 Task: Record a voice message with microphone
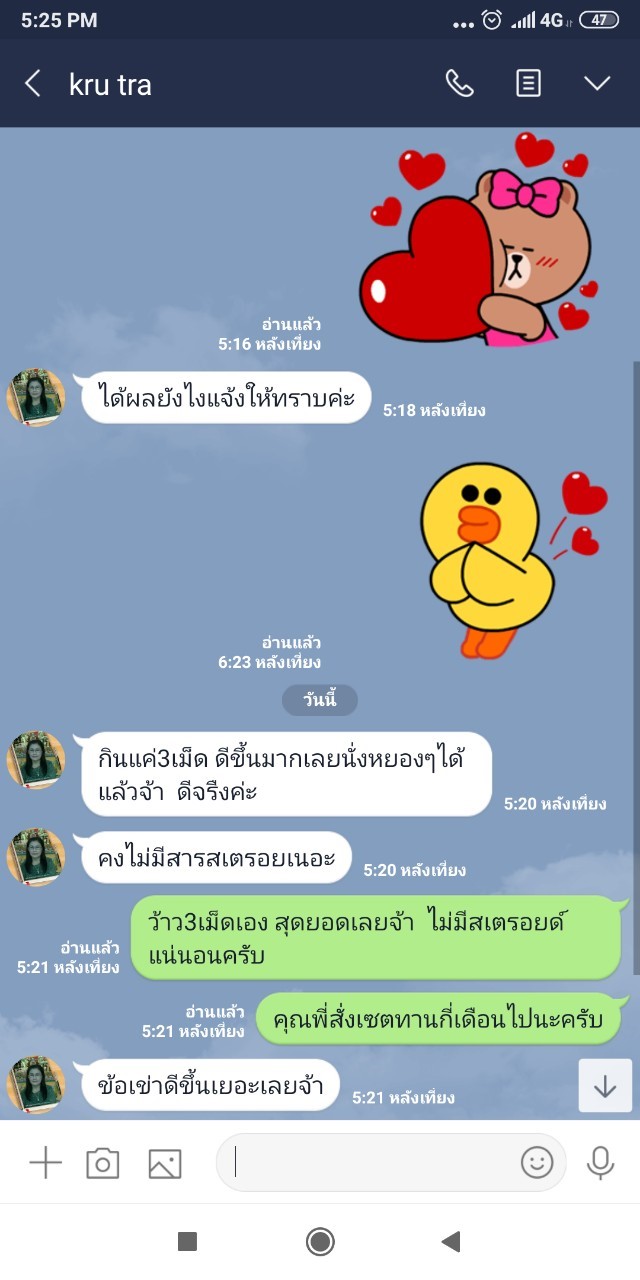(x=600, y=1162)
